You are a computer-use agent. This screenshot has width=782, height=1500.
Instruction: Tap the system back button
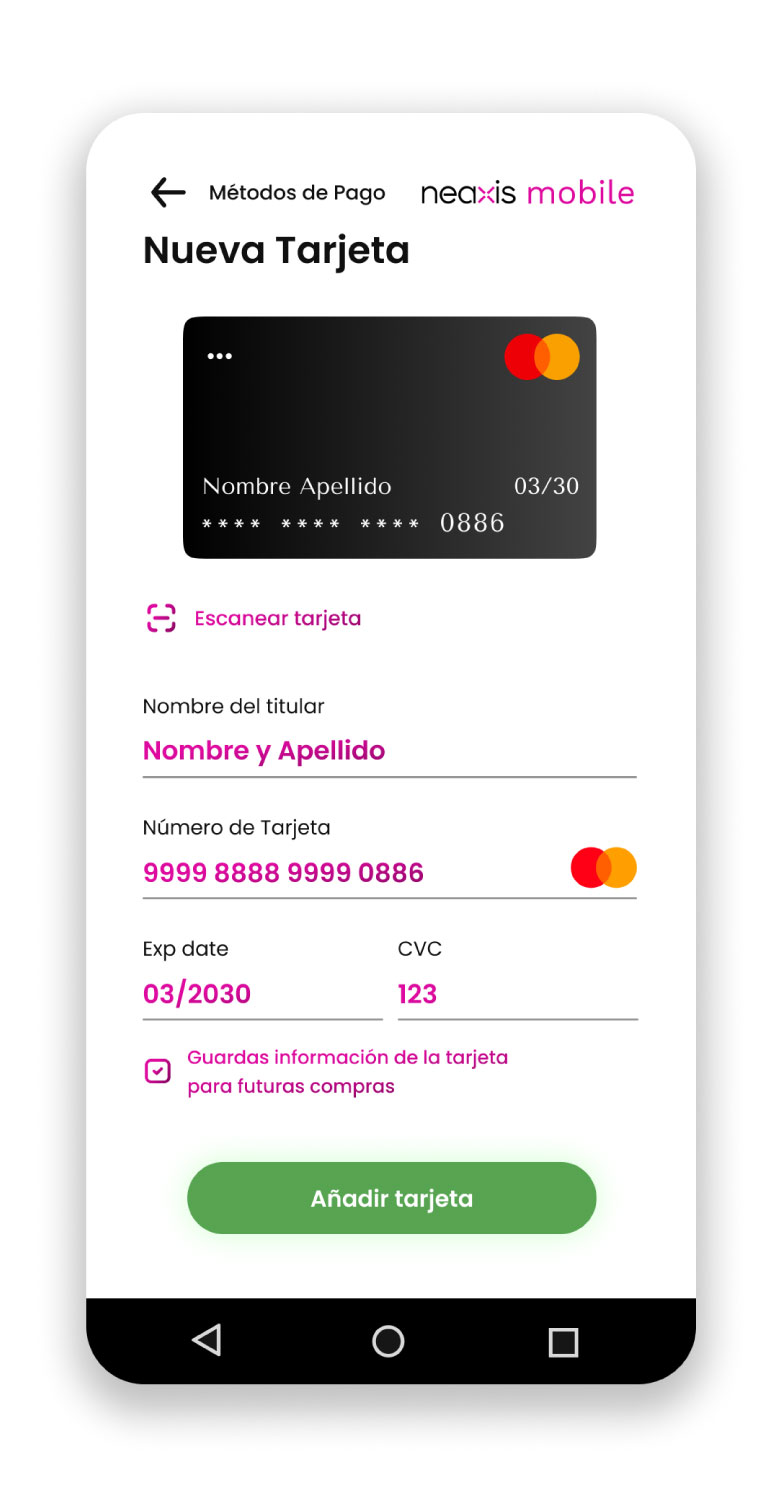click(207, 1341)
